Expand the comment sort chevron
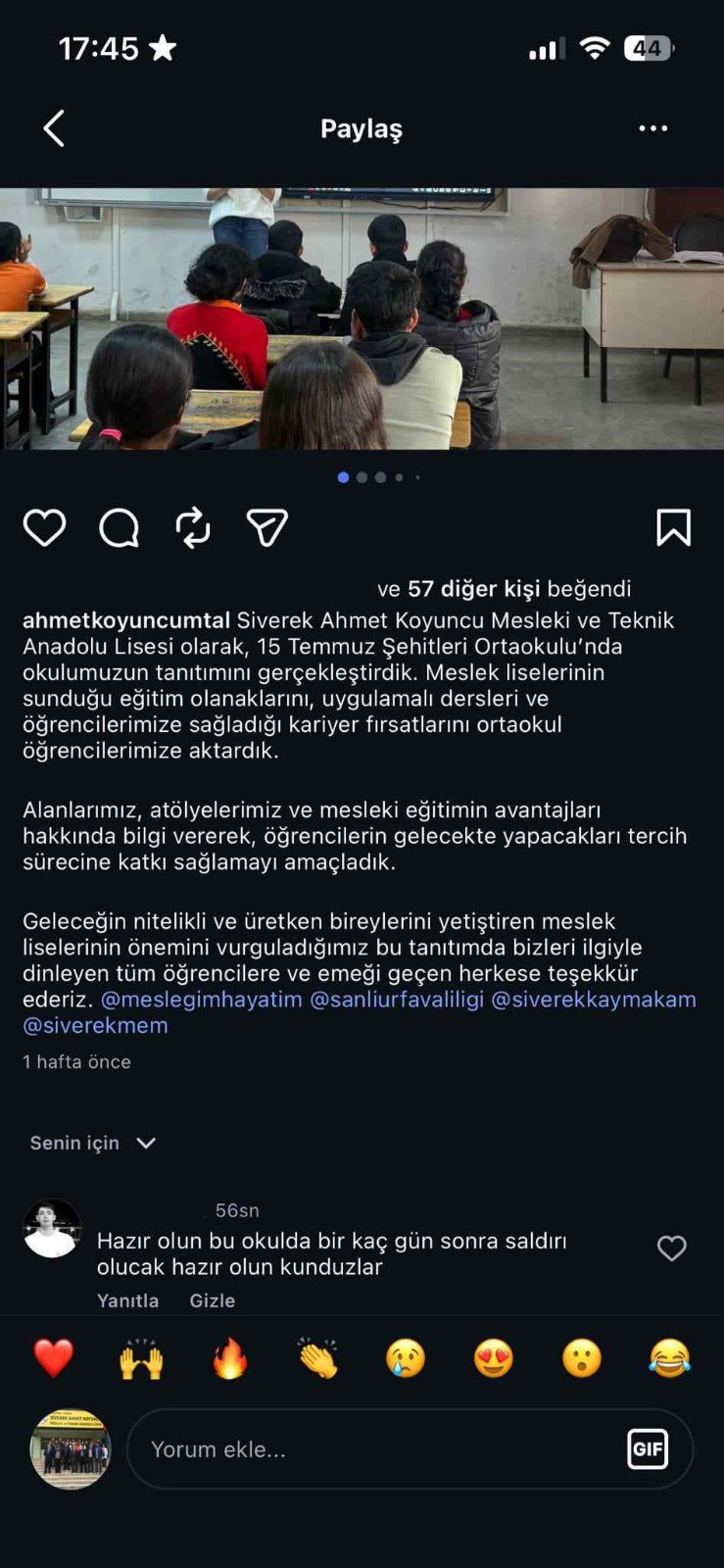The image size is (724, 1568). click(x=145, y=1143)
